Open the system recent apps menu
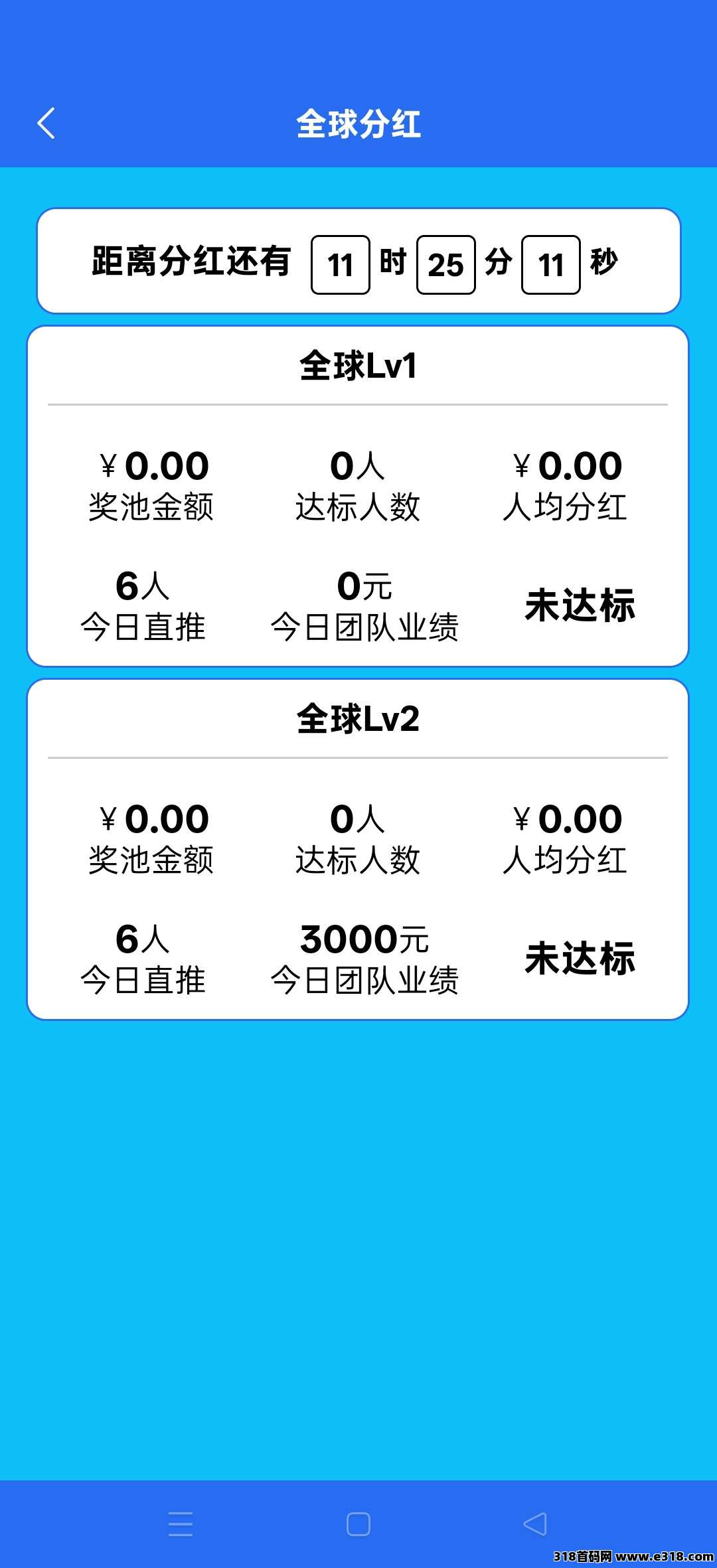This screenshot has width=717, height=1568. pyautogui.click(x=181, y=1524)
